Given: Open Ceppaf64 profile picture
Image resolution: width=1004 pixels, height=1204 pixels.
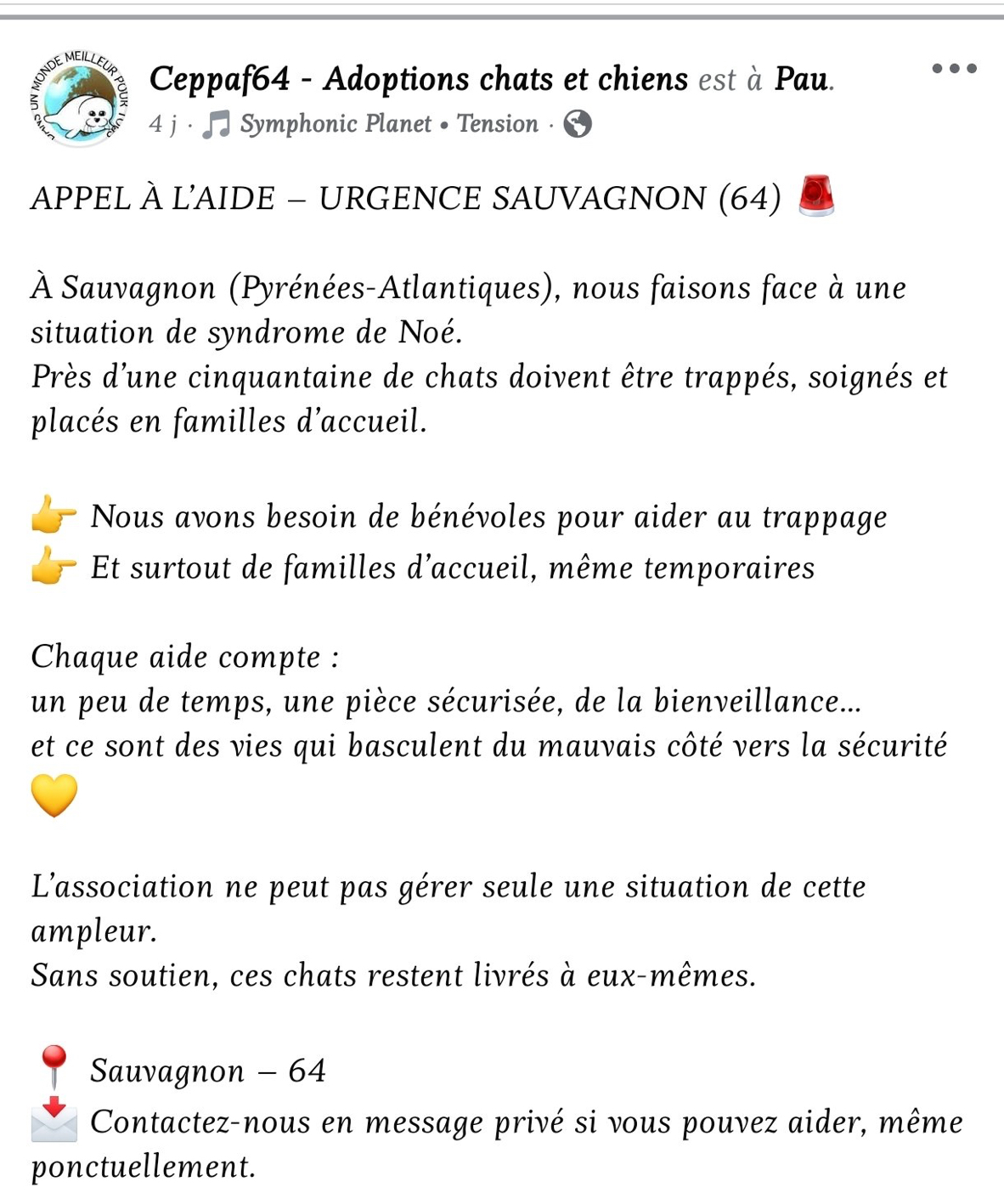Looking at the screenshot, I should [78, 98].
